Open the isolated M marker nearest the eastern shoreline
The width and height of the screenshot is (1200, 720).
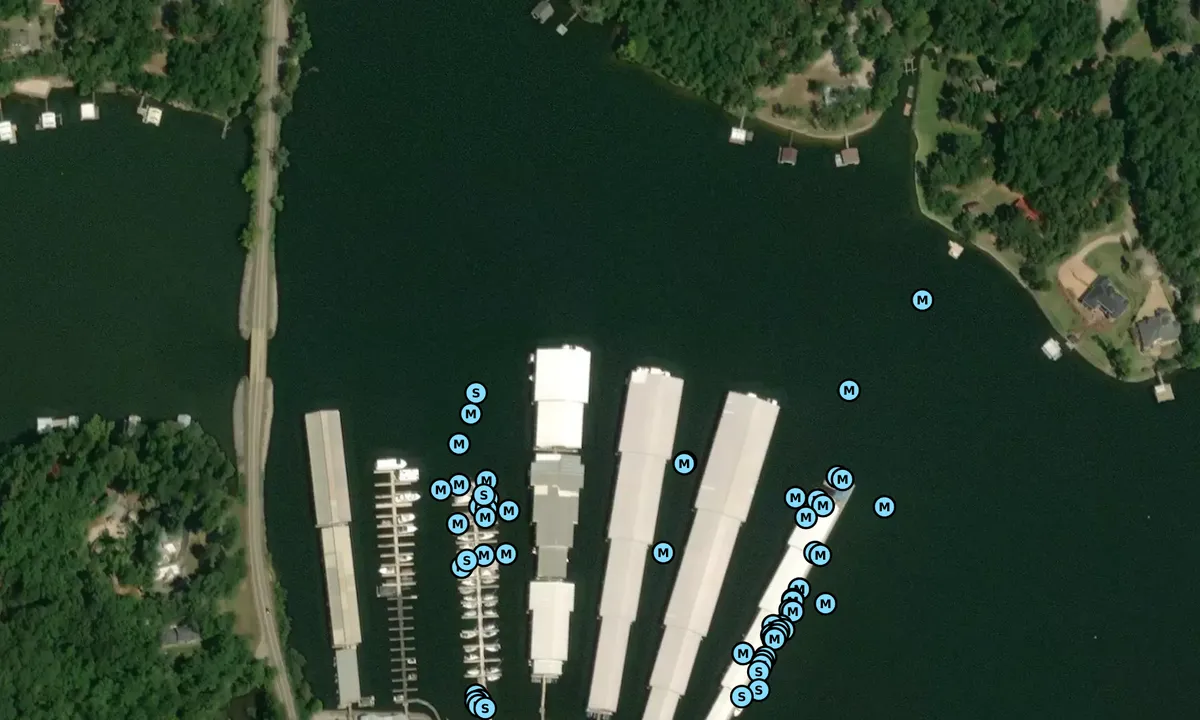pos(922,300)
